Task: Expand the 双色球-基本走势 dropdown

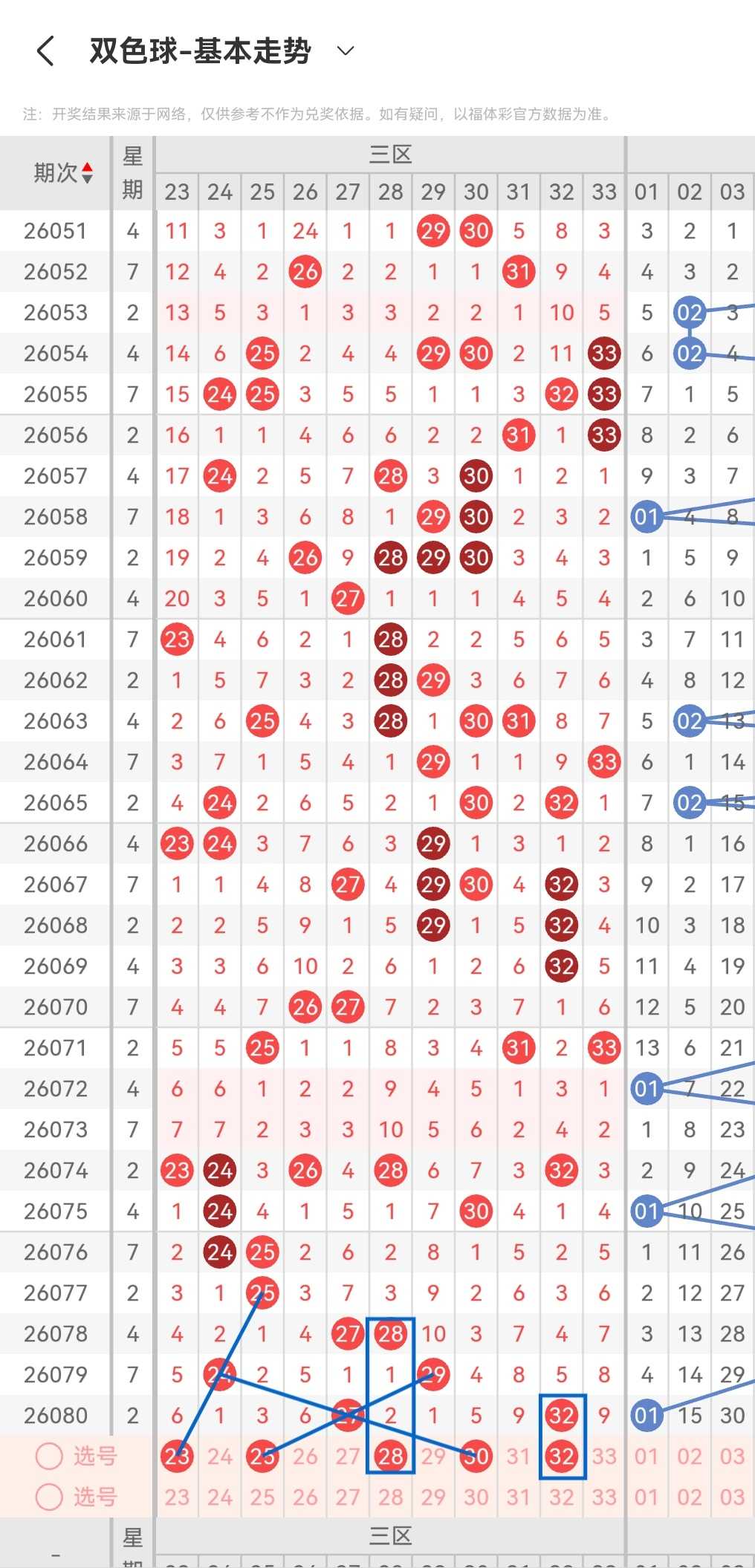Action: tap(346, 51)
